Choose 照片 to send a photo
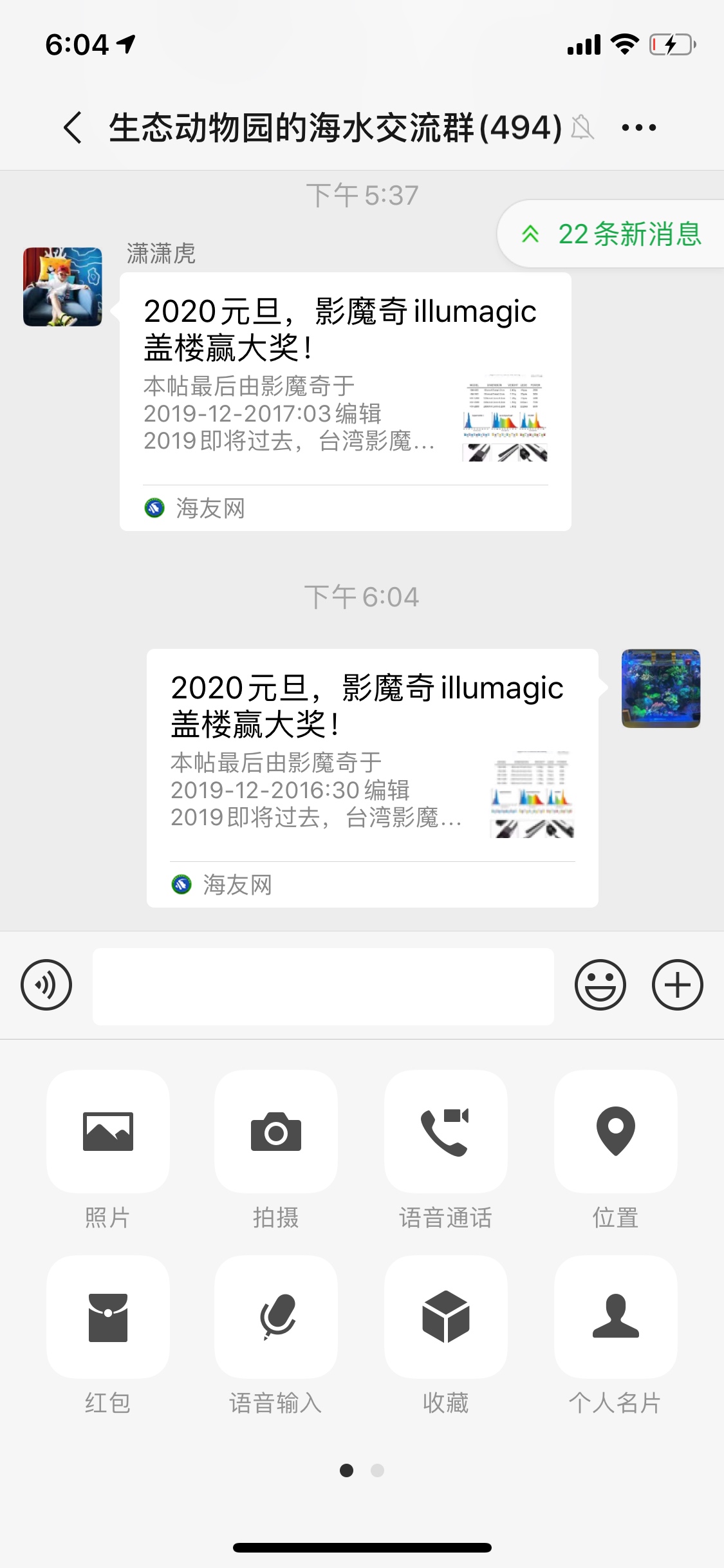This screenshot has width=724, height=1568. pos(108,1131)
